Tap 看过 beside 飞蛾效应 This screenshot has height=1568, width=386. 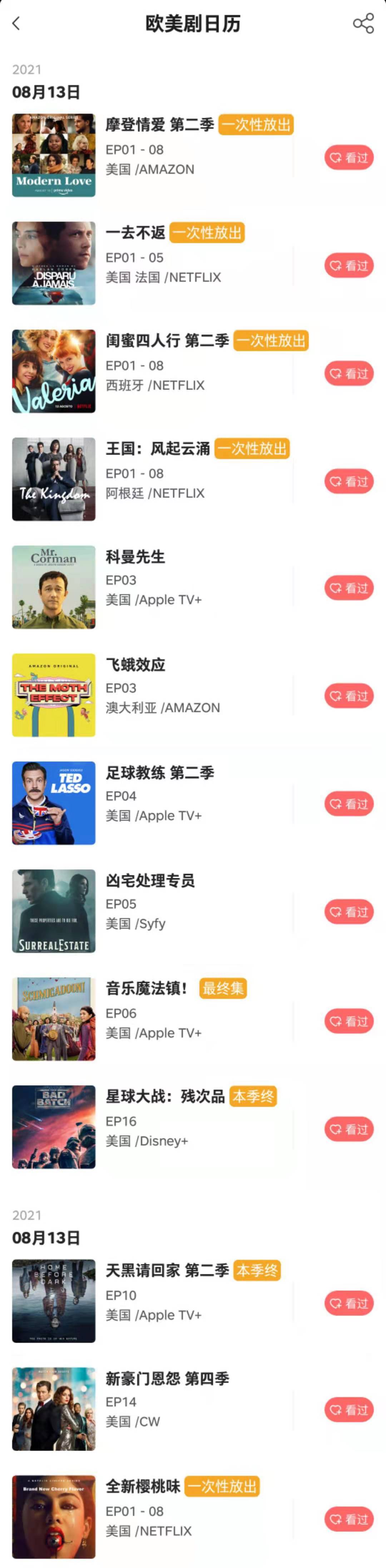click(348, 696)
